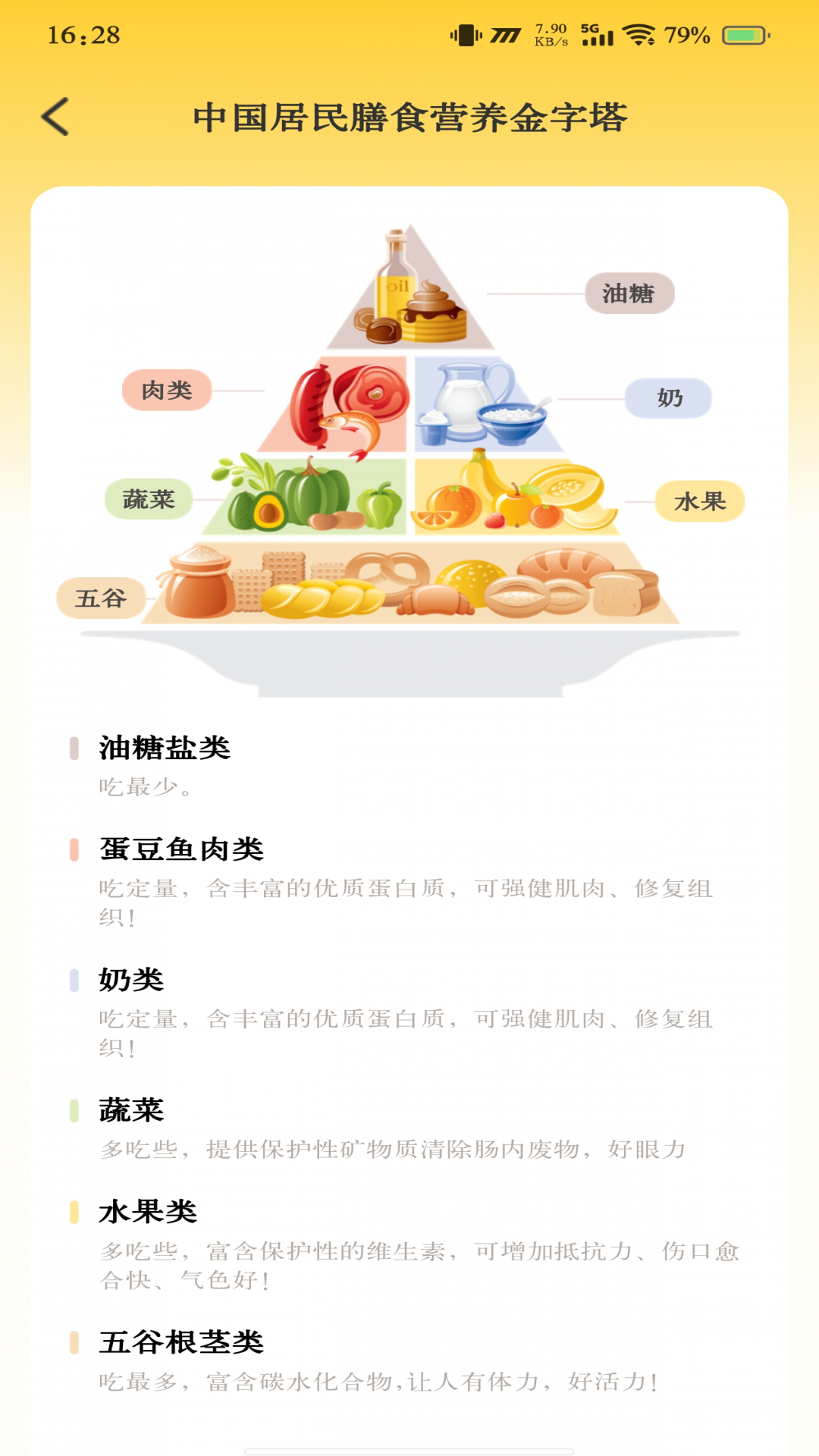Tap the Wi-Fi icon in the status bar
819x1456 pixels.
(x=639, y=33)
